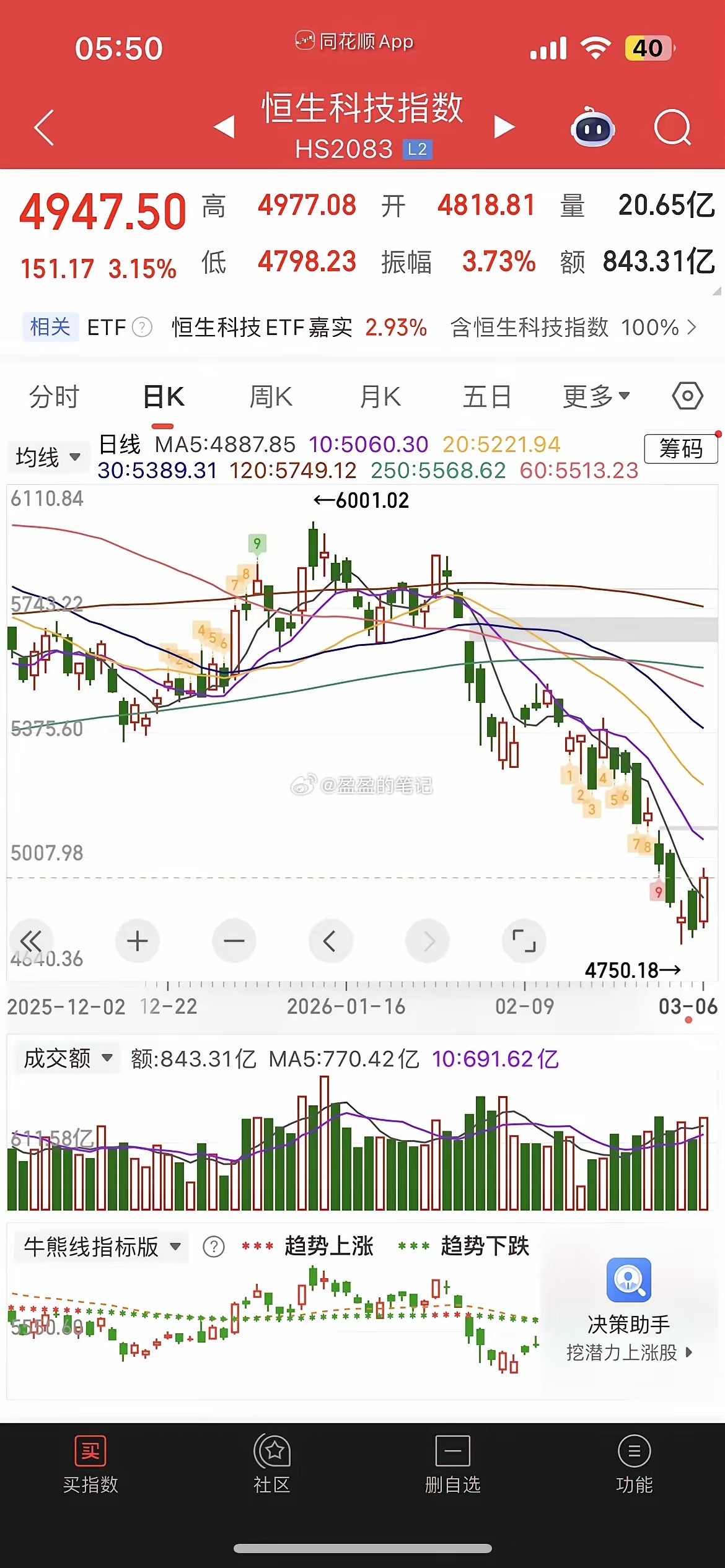Open the 成交额 indicator dropdown
The image size is (725, 1568).
click(x=67, y=1058)
